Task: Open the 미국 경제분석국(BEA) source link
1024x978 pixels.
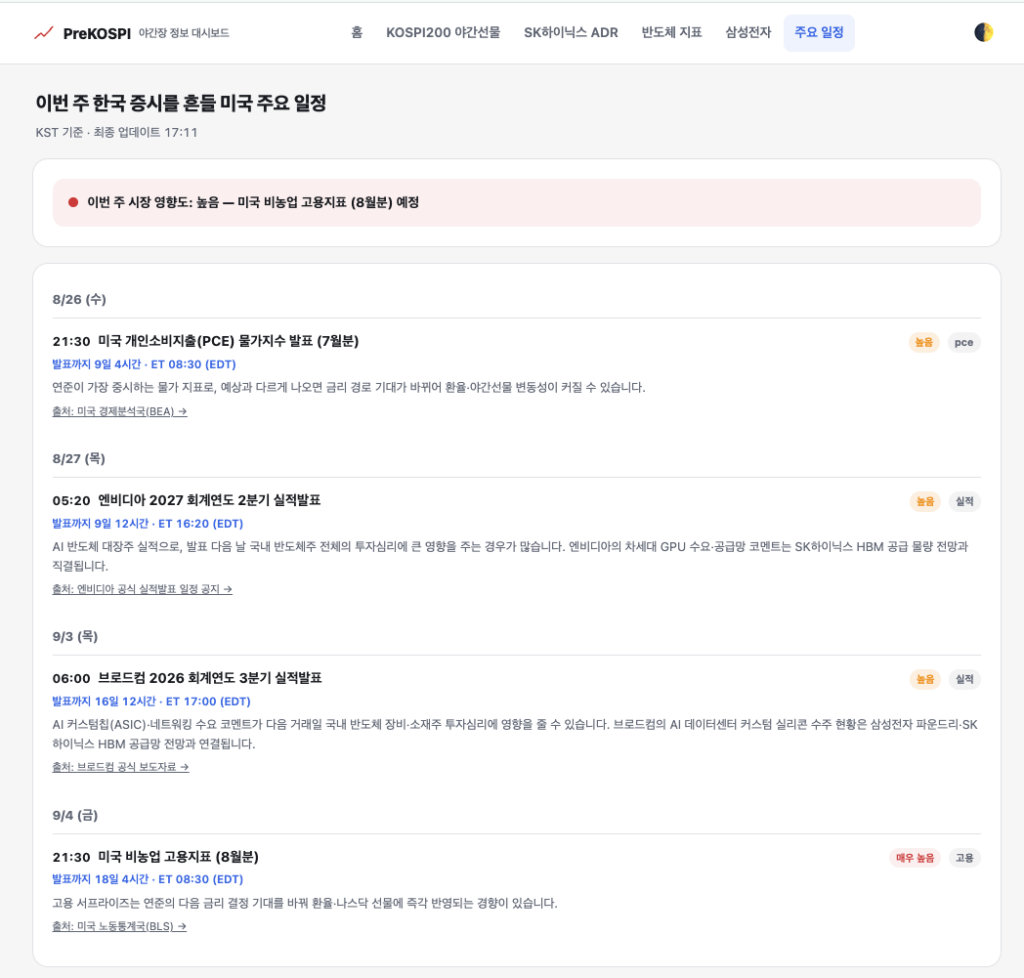Action: [x=120, y=411]
